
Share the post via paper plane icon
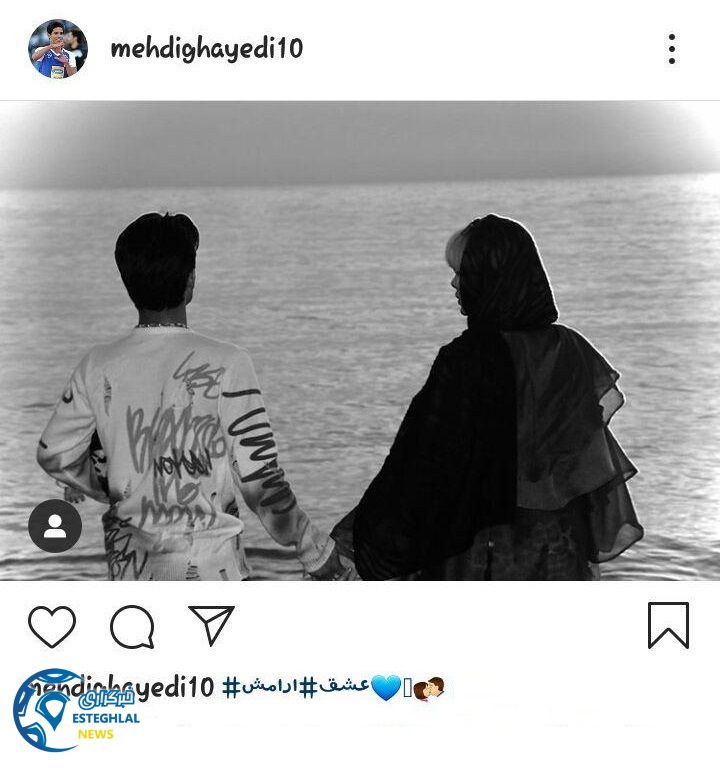[x=211, y=626]
